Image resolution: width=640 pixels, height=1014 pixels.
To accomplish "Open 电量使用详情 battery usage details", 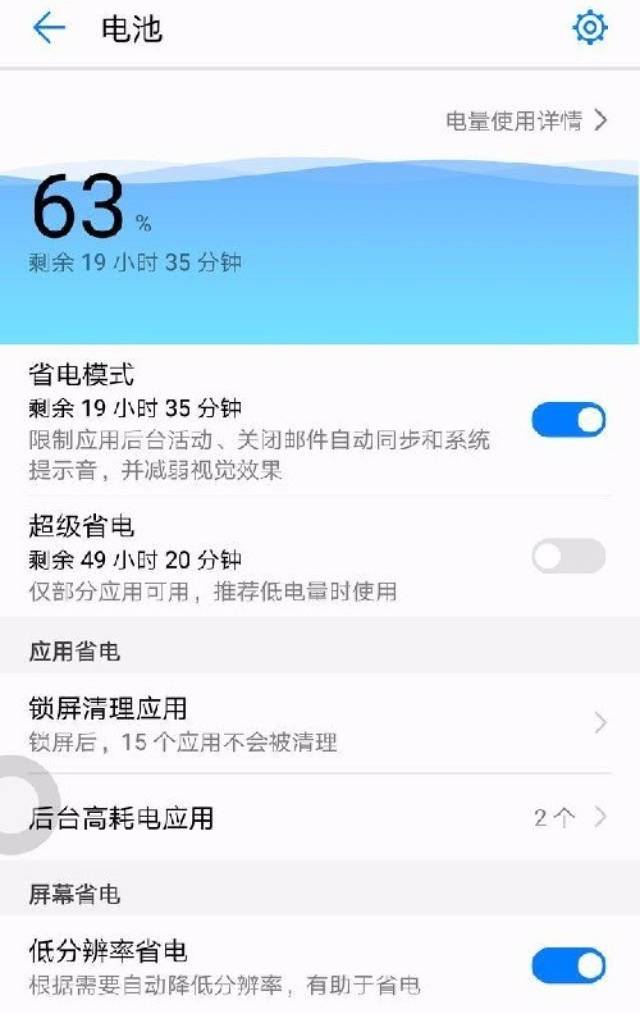I will click(527, 121).
